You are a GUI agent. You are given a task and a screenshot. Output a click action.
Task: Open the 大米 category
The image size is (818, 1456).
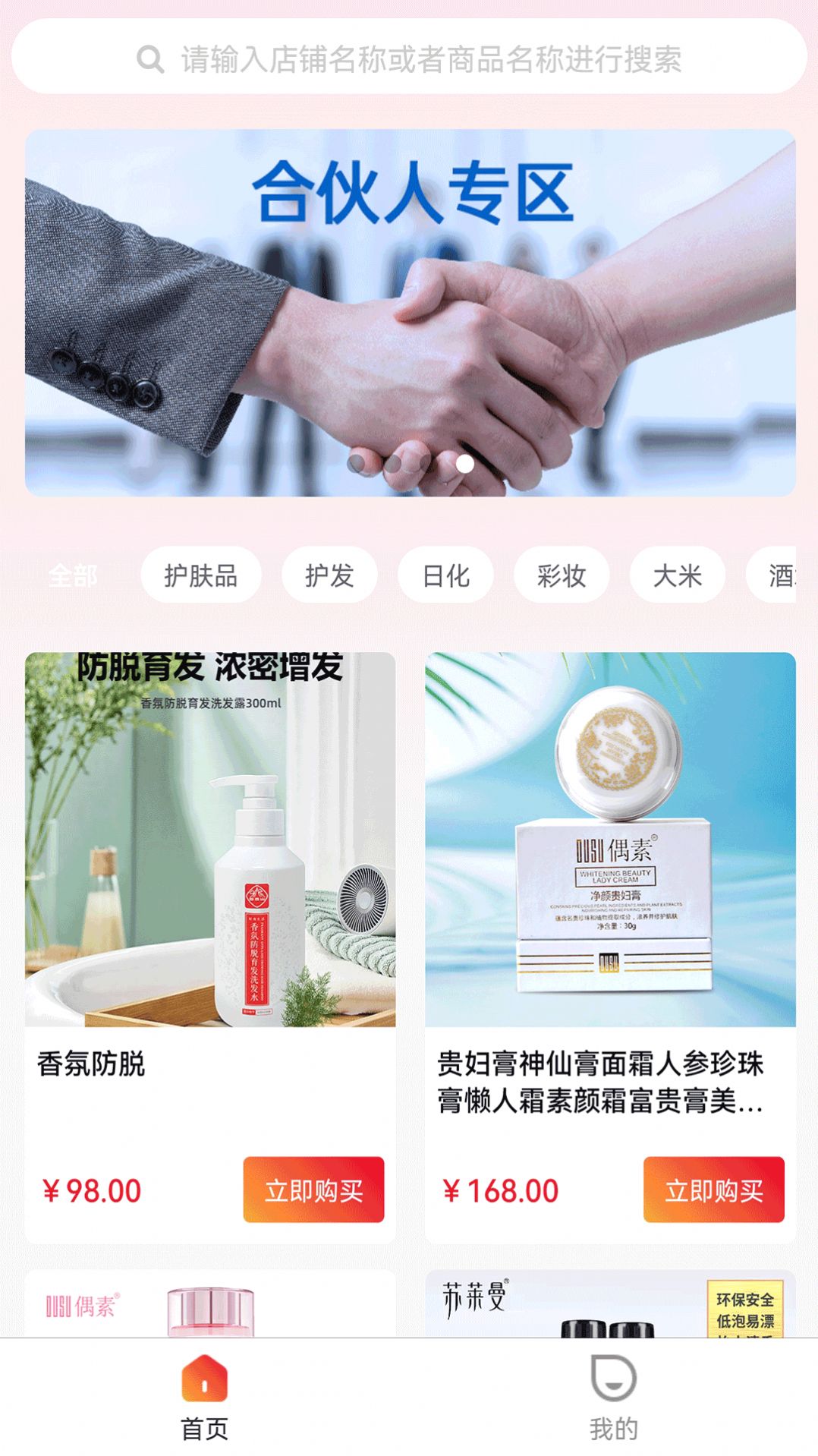point(677,575)
